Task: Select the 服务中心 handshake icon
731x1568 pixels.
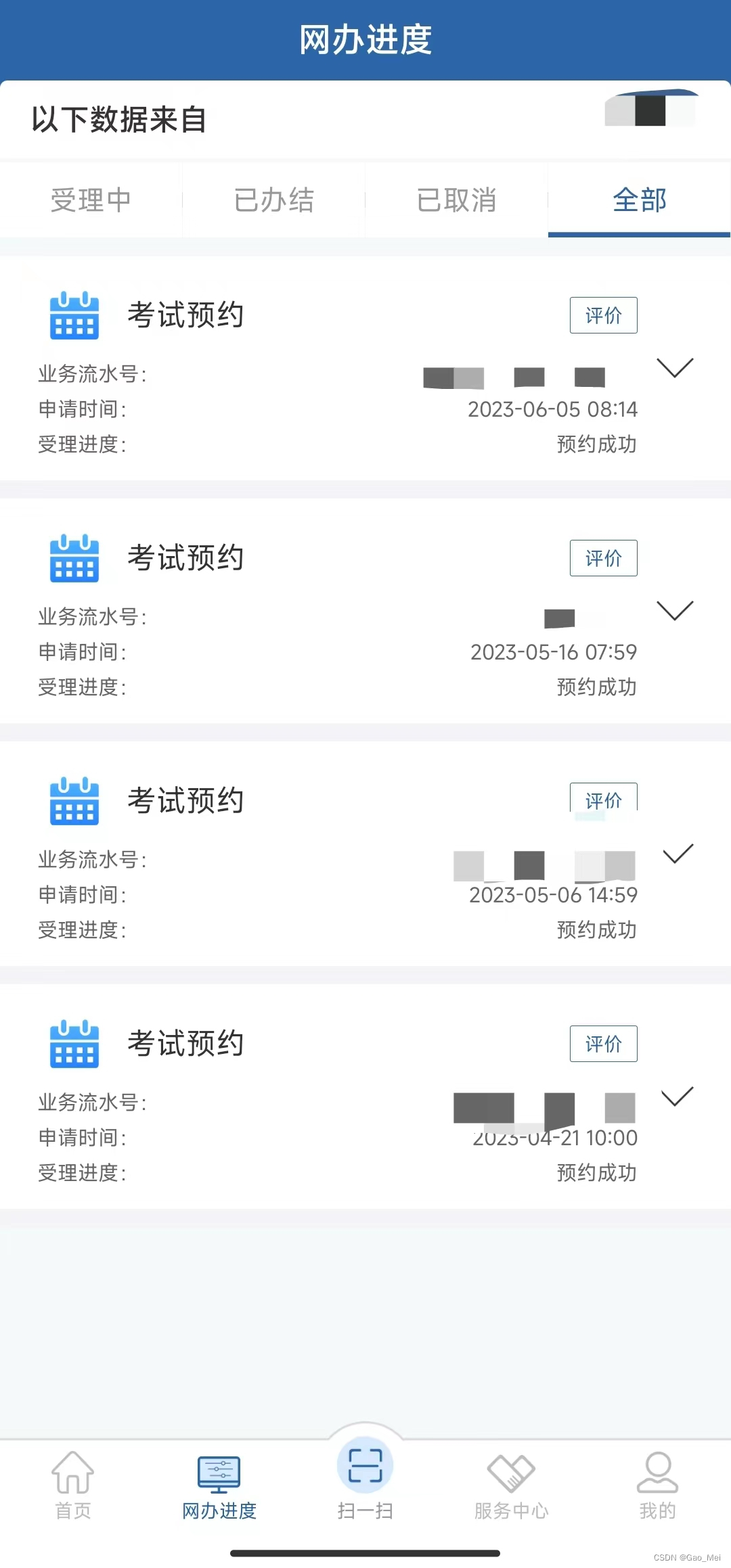Action: (511, 1468)
